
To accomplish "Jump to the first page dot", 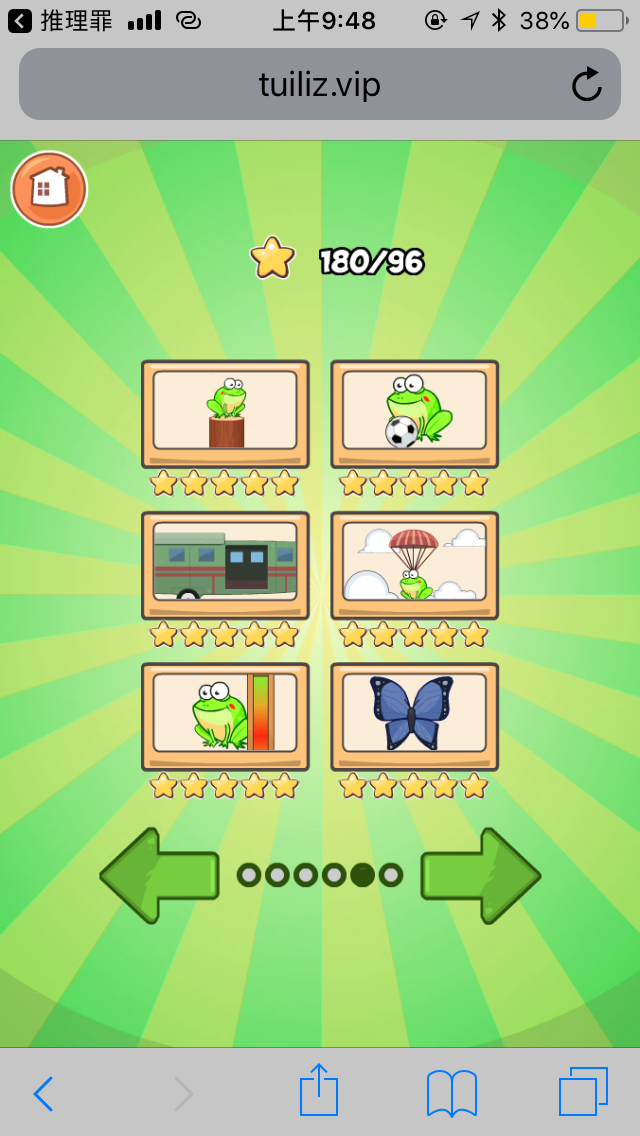I will 249,875.
